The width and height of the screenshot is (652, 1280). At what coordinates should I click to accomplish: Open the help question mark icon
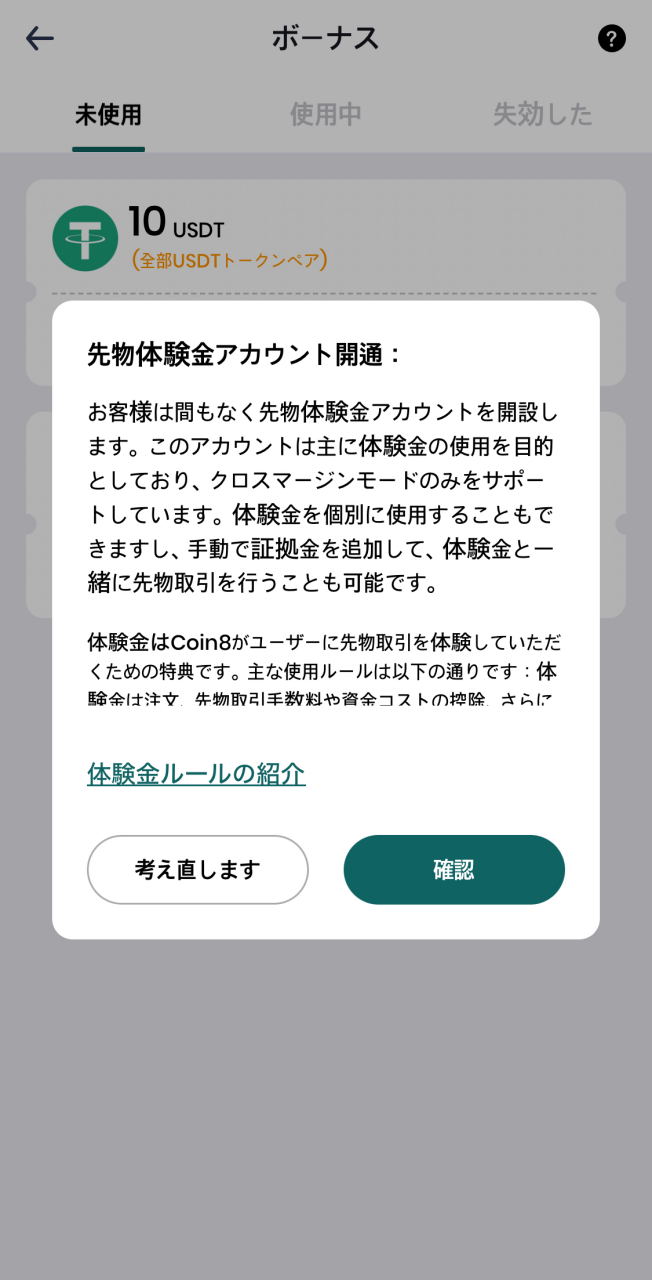tap(611, 38)
